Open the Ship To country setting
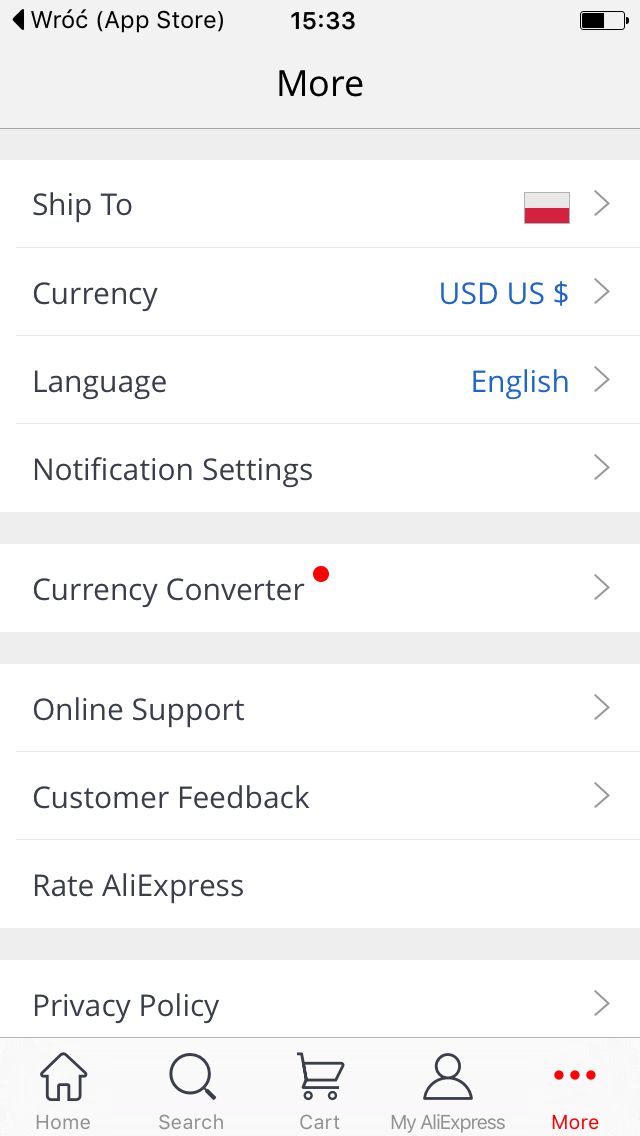 pyautogui.click(x=320, y=204)
